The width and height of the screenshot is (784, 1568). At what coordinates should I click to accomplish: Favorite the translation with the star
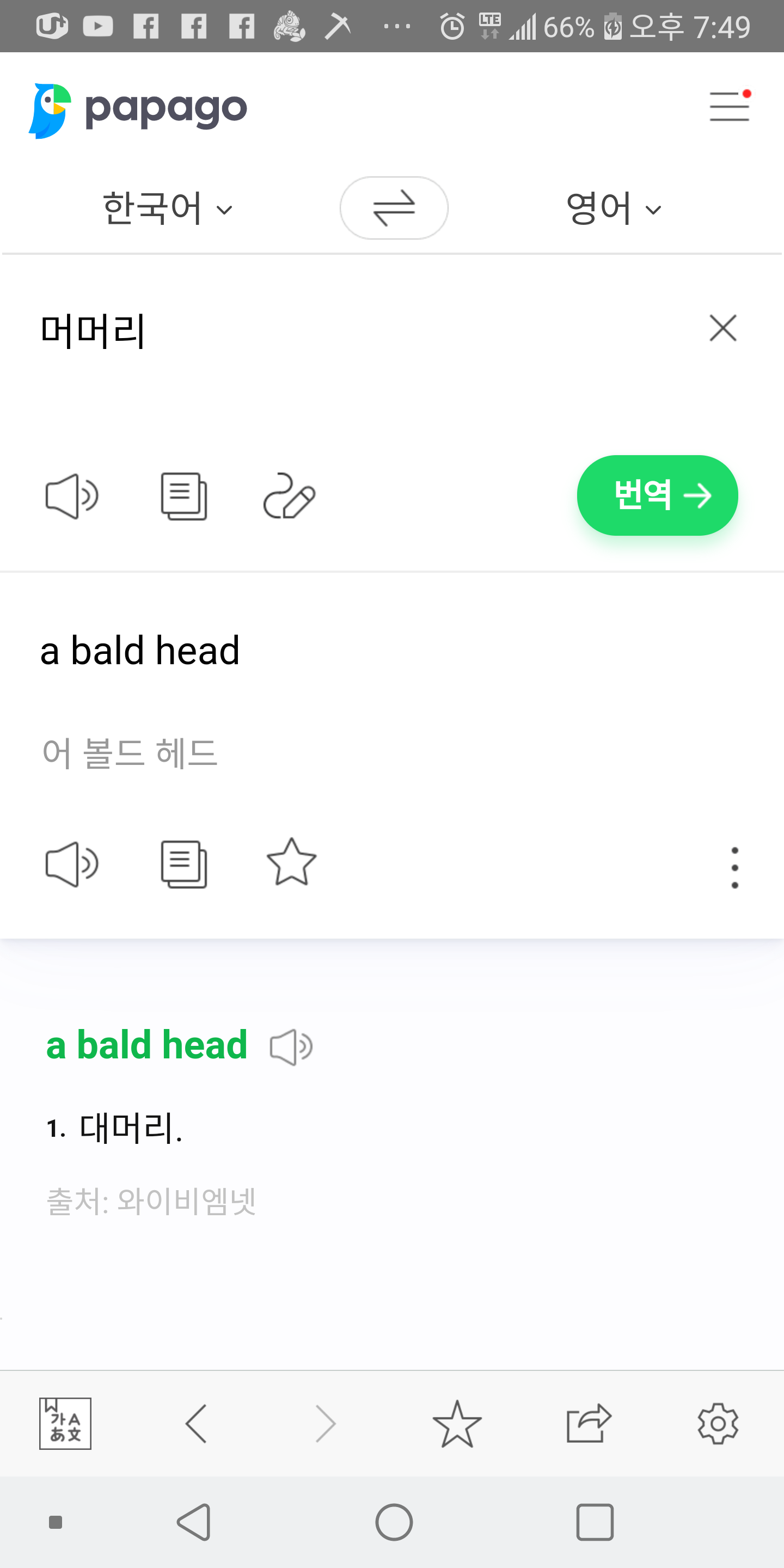[292, 862]
